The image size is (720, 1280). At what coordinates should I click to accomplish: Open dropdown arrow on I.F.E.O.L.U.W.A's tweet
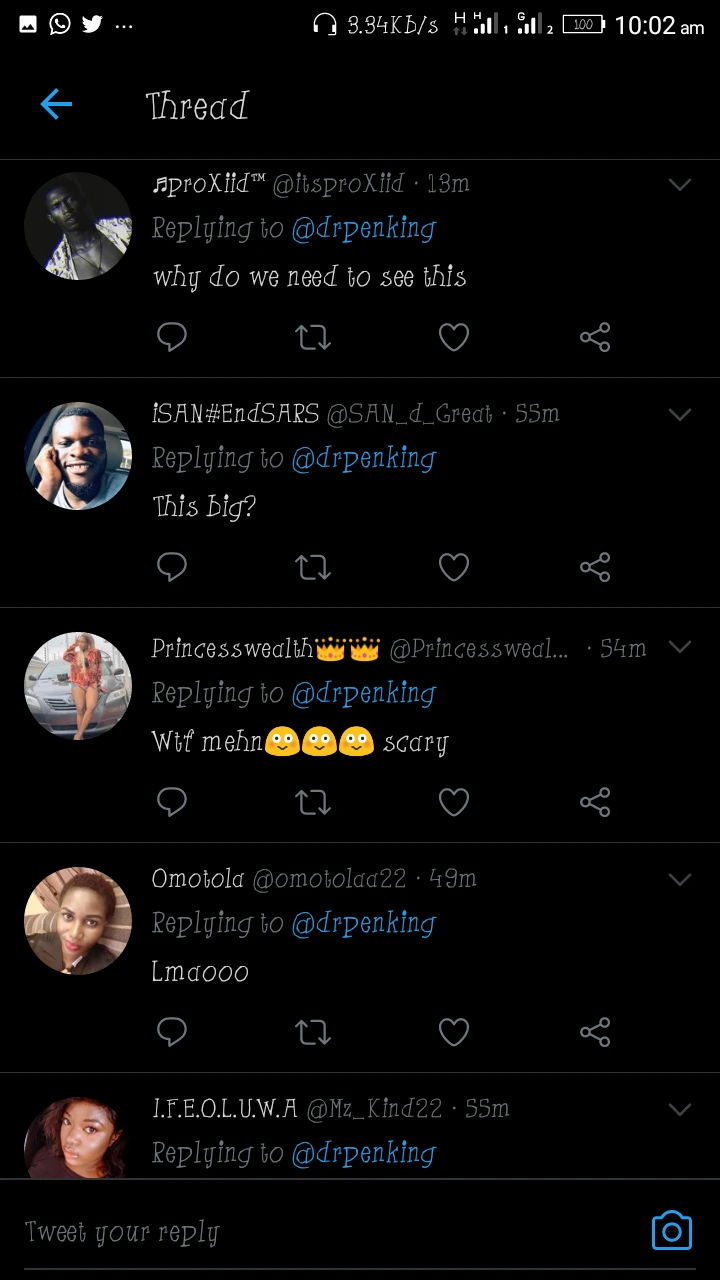click(680, 1109)
